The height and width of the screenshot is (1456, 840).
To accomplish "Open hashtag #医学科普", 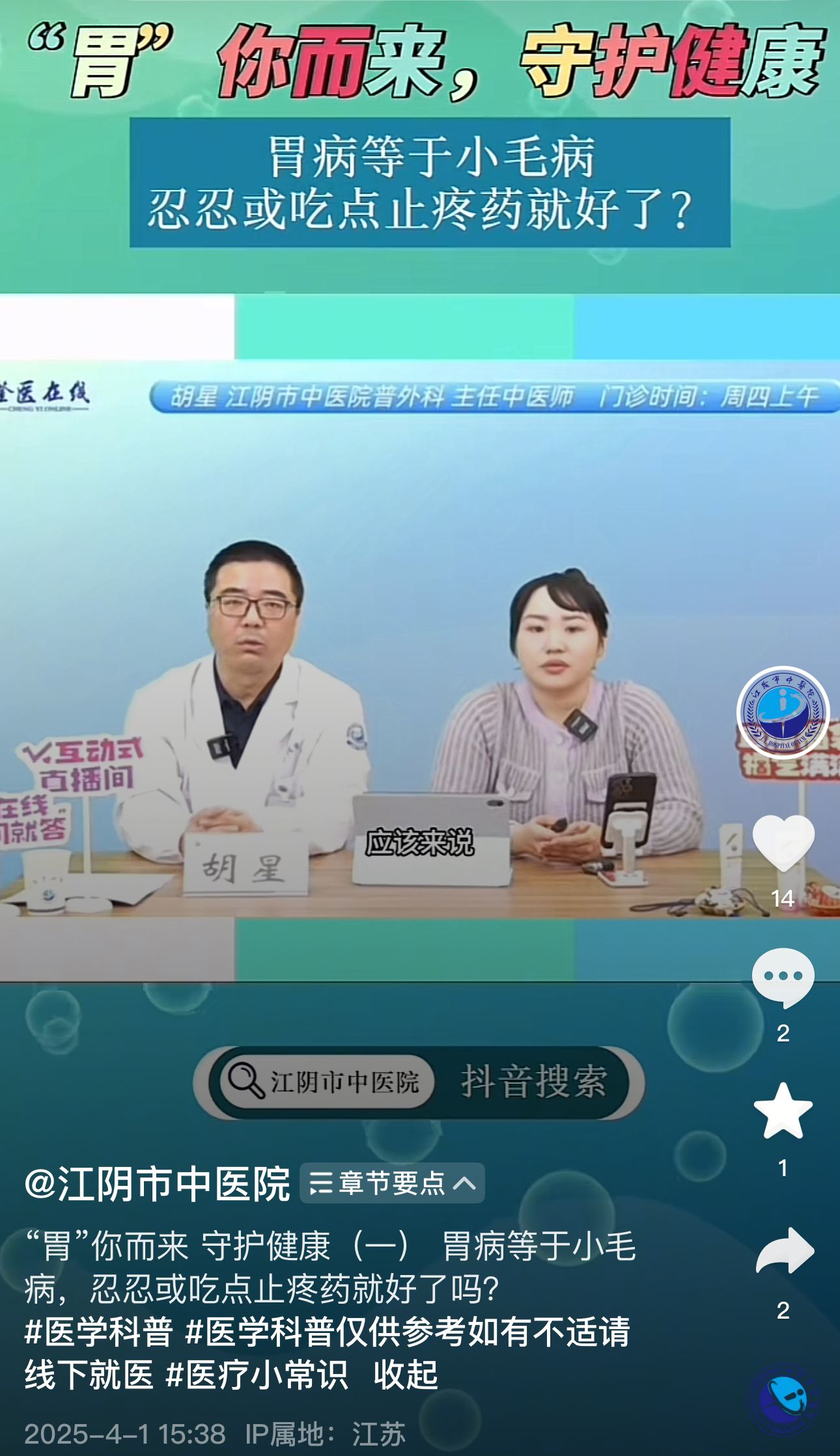I will 99,1331.
